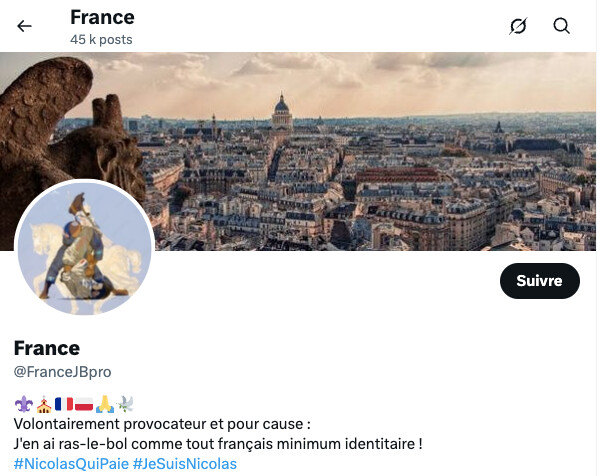Open the profile's avatar picture
This screenshot has height=476, width=604.
(x=84, y=249)
